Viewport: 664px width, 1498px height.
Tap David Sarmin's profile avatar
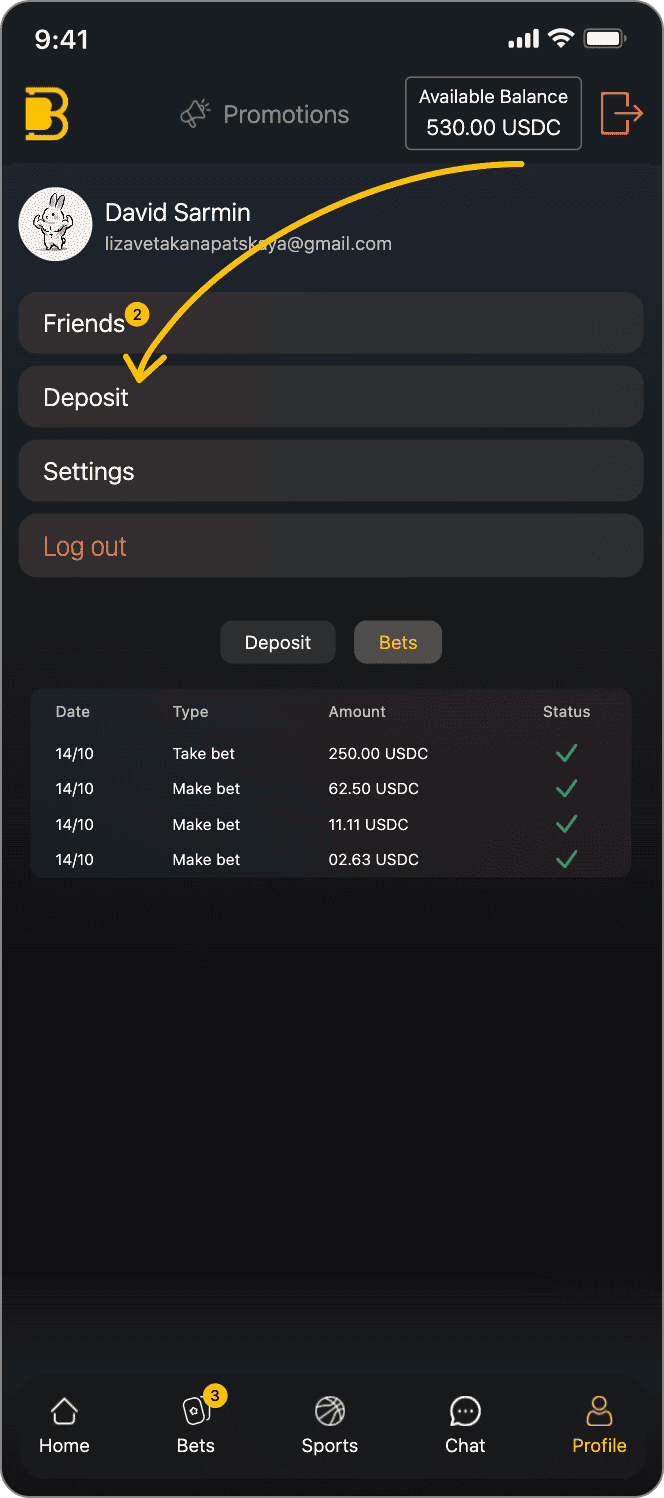pos(56,225)
